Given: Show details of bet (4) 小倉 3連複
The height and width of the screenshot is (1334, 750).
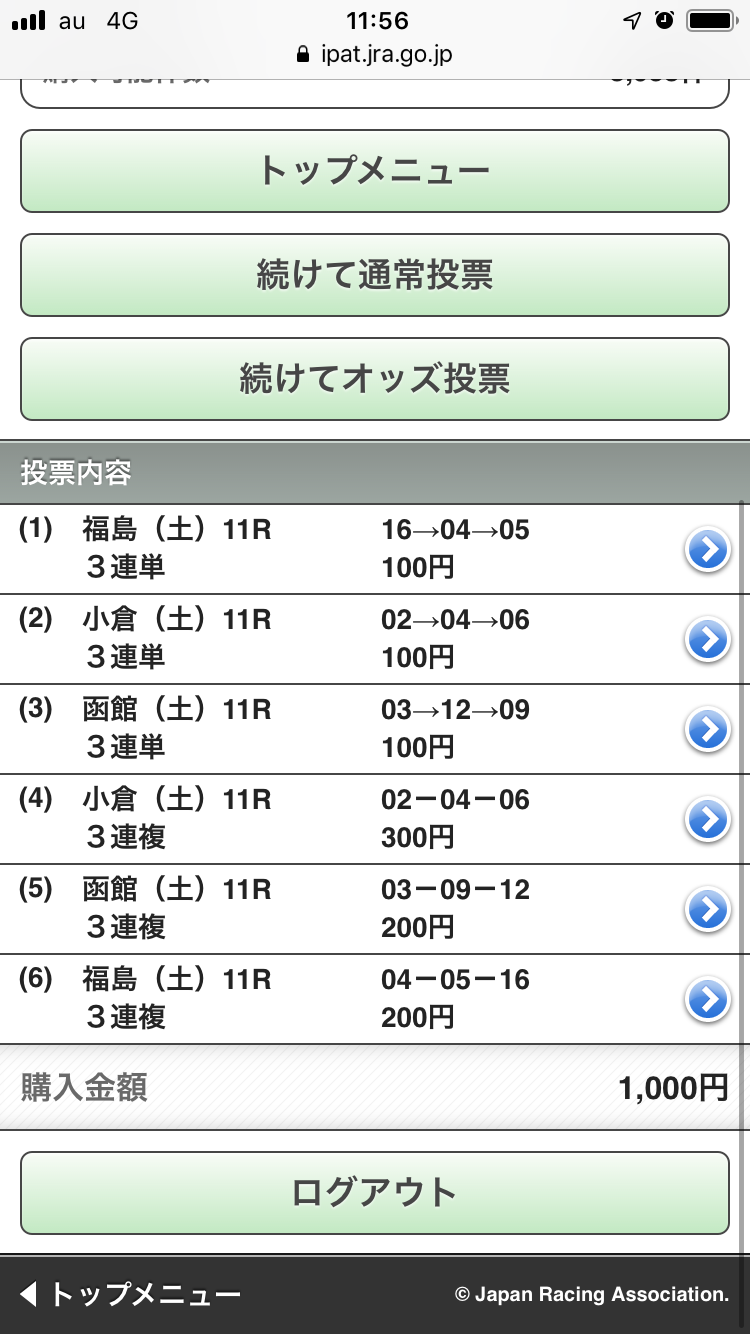Looking at the screenshot, I should (708, 819).
